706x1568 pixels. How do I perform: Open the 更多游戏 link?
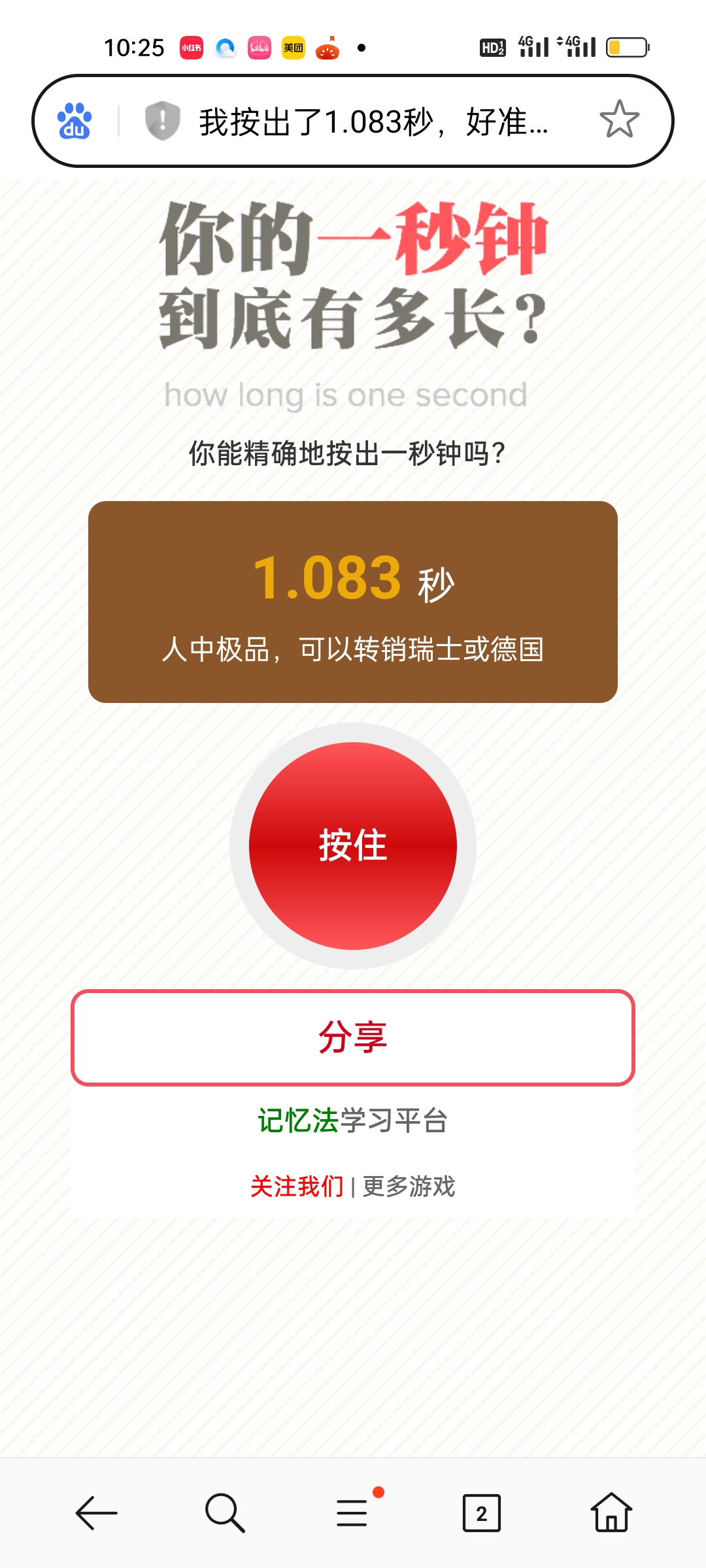tap(409, 1186)
